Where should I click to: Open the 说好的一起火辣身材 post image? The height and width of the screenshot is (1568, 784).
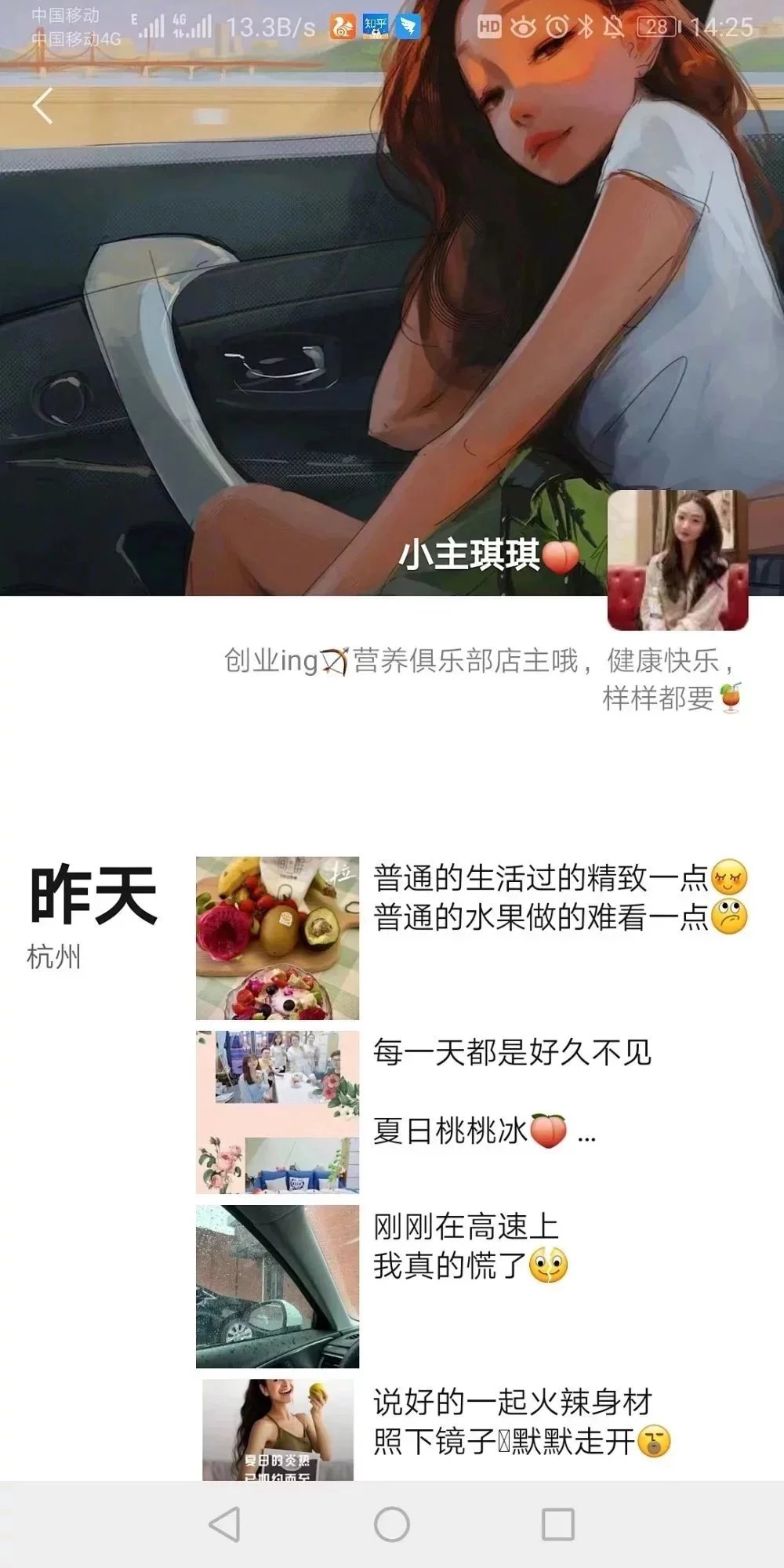[278, 1430]
